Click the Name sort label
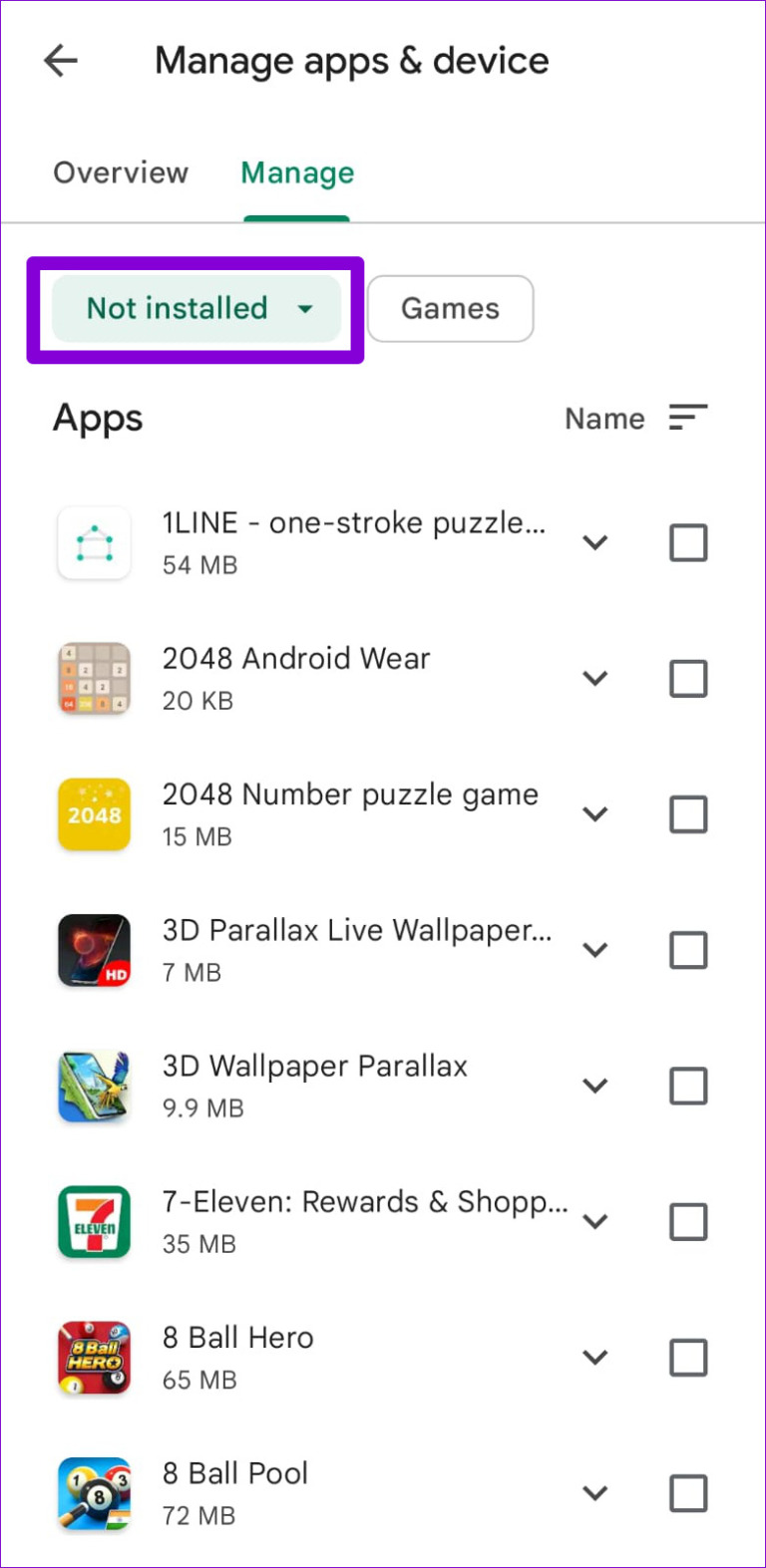 click(604, 418)
